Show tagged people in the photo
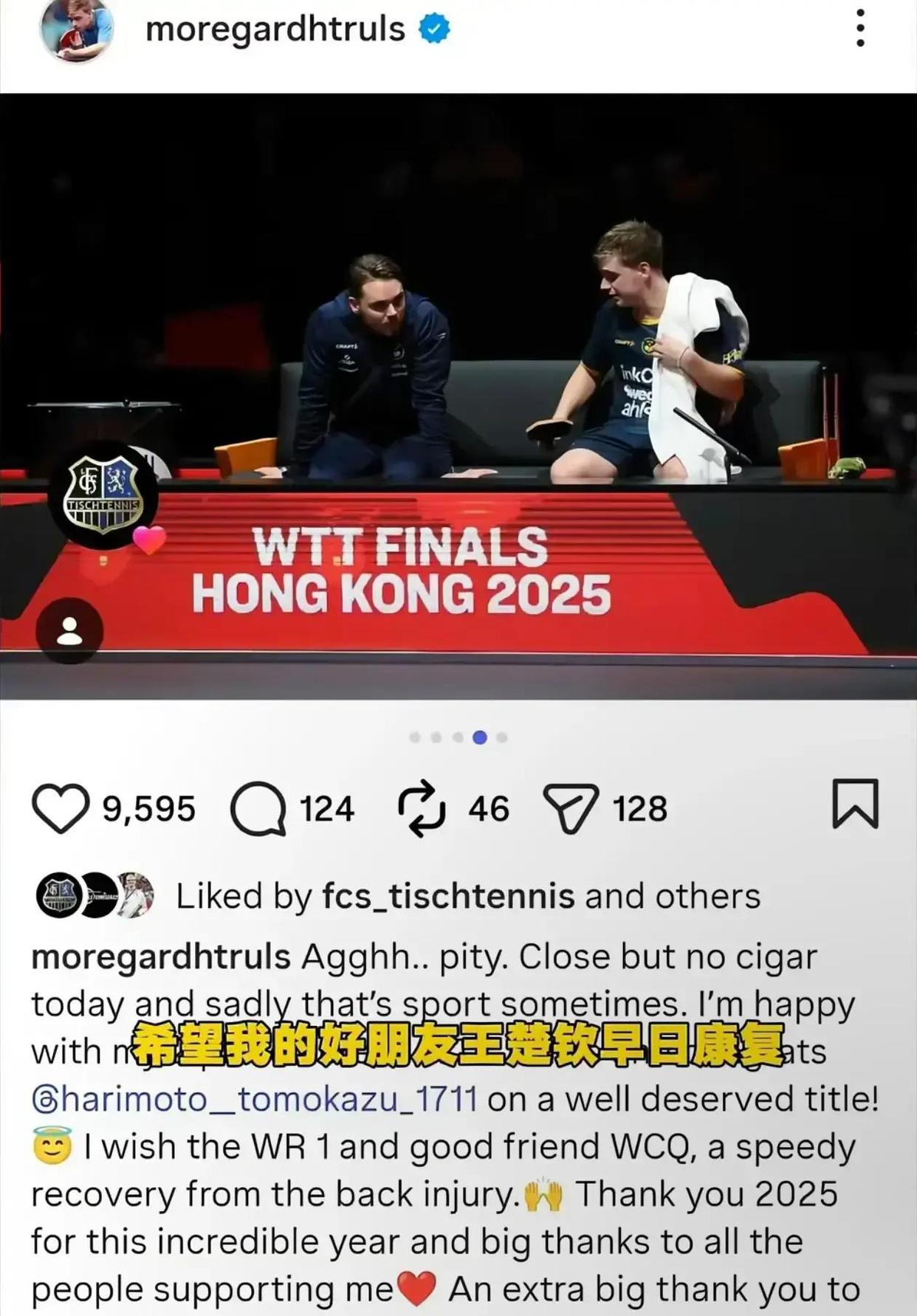 pyautogui.click(x=69, y=631)
